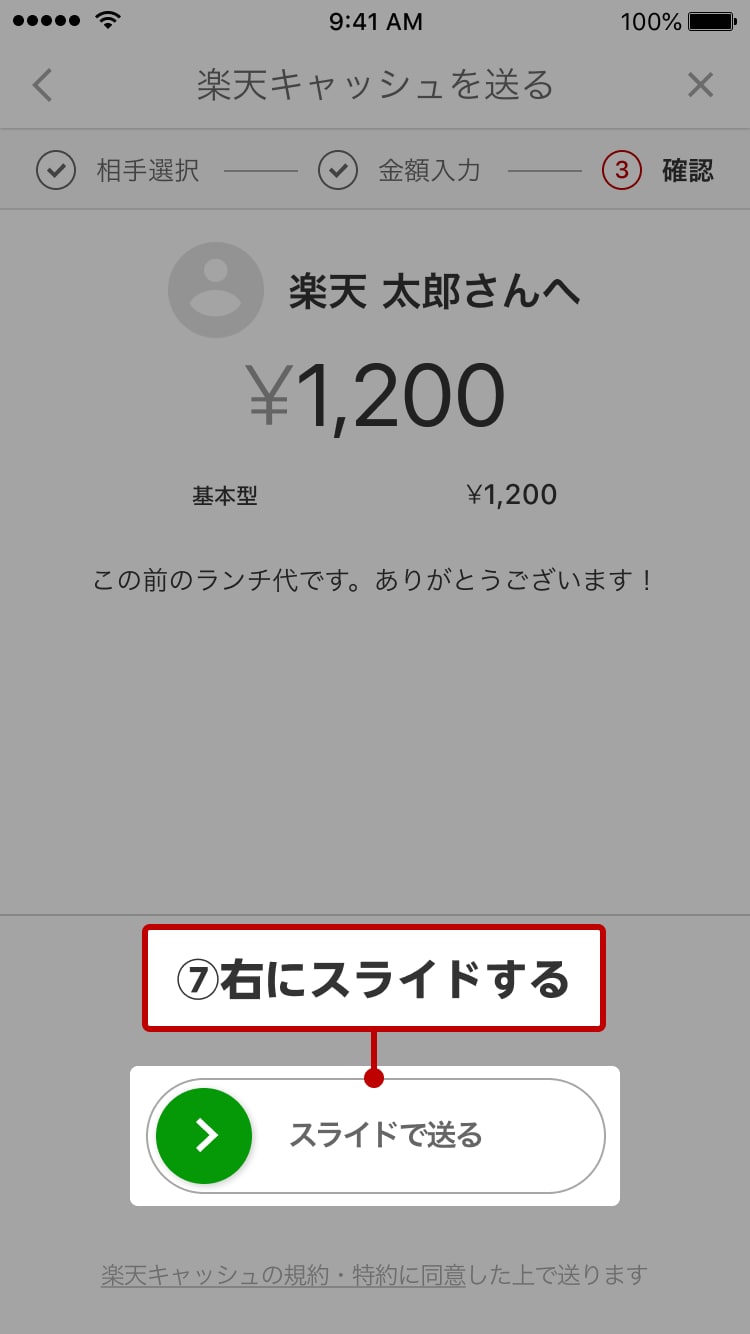This screenshot has width=750, height=1334.
Task: Tap the ⑦右にスライドする instruction callout
Action: pyautogui.click(x=375, y=978)
